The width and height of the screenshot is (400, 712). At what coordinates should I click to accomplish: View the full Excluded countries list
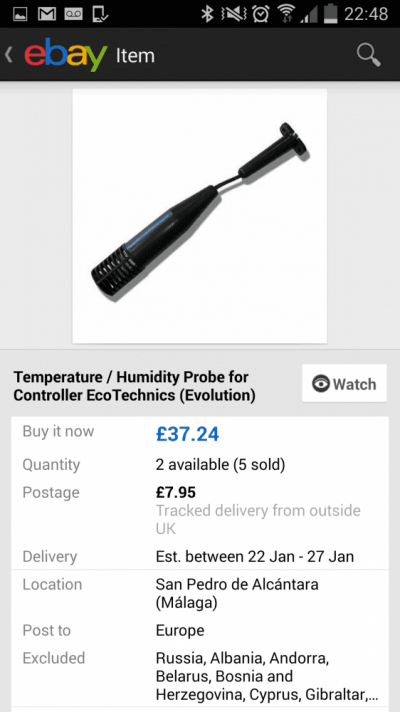tap(200, 677)
